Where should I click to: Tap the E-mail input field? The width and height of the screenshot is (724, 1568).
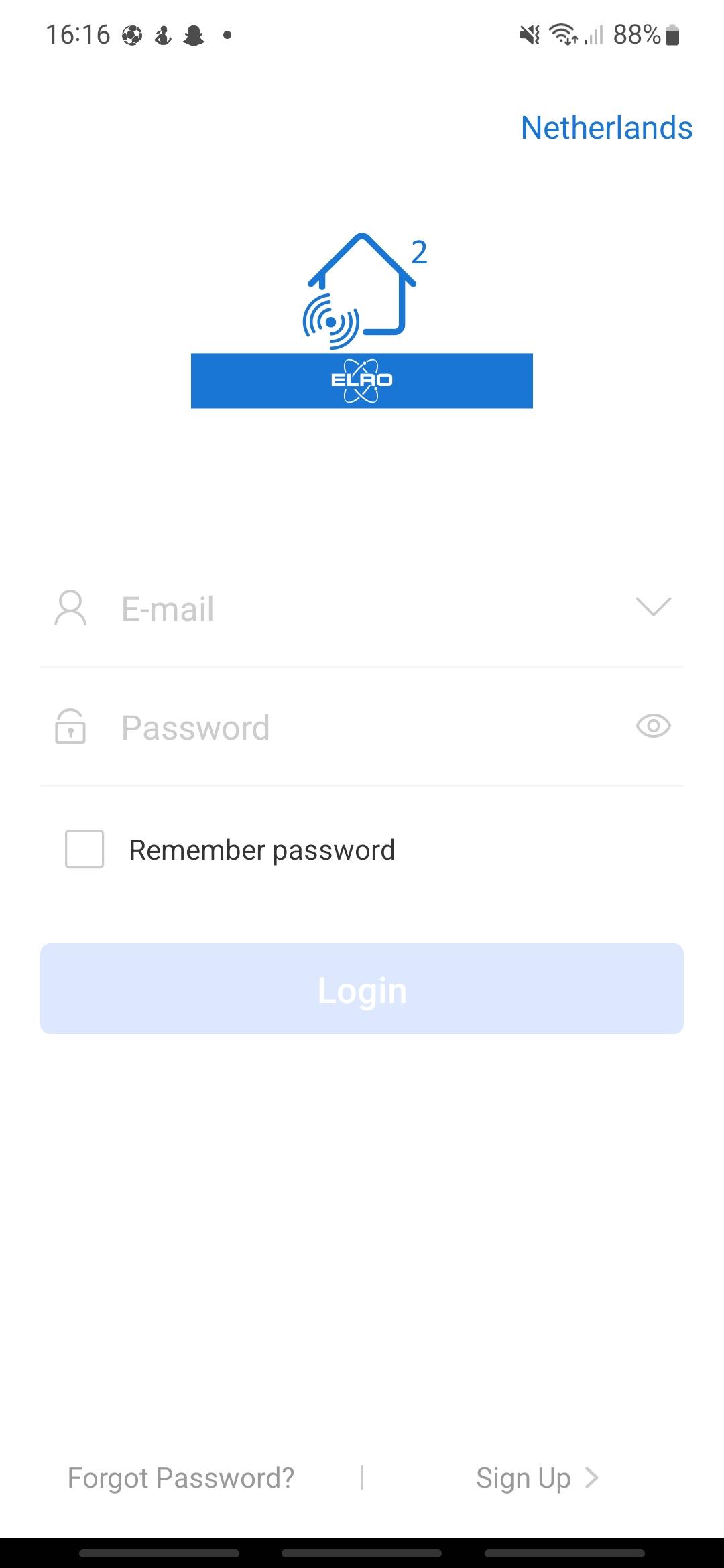(362, 608)
